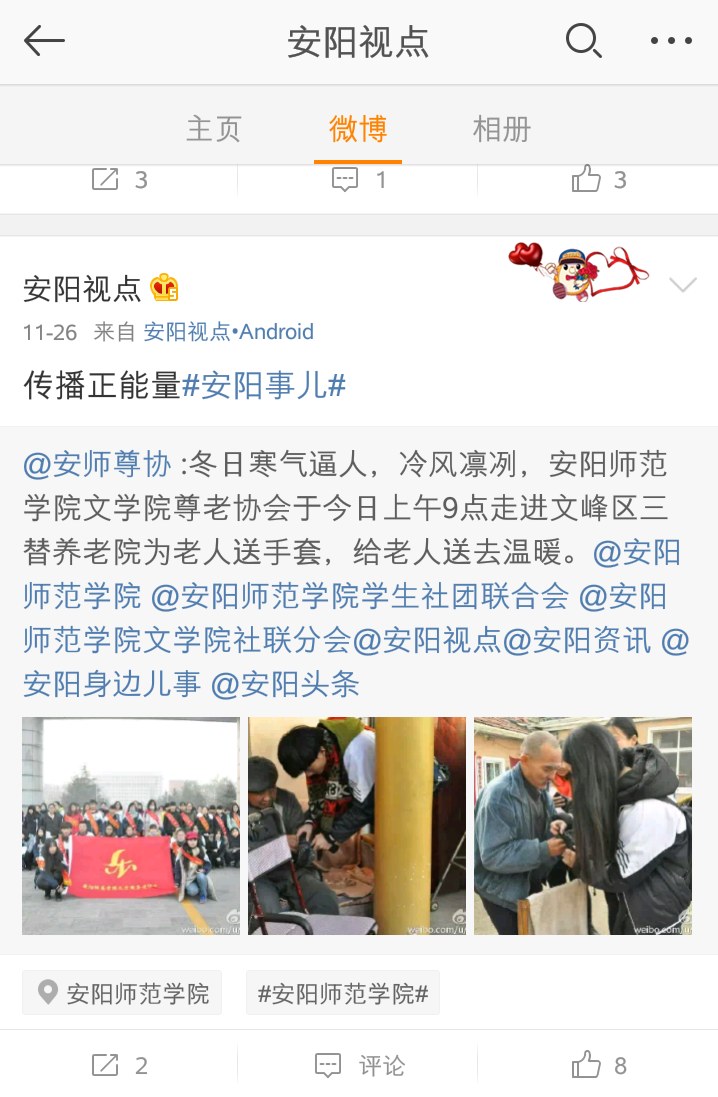
Task: Open the three-dot overflow menu
Action: pos(671,41)
